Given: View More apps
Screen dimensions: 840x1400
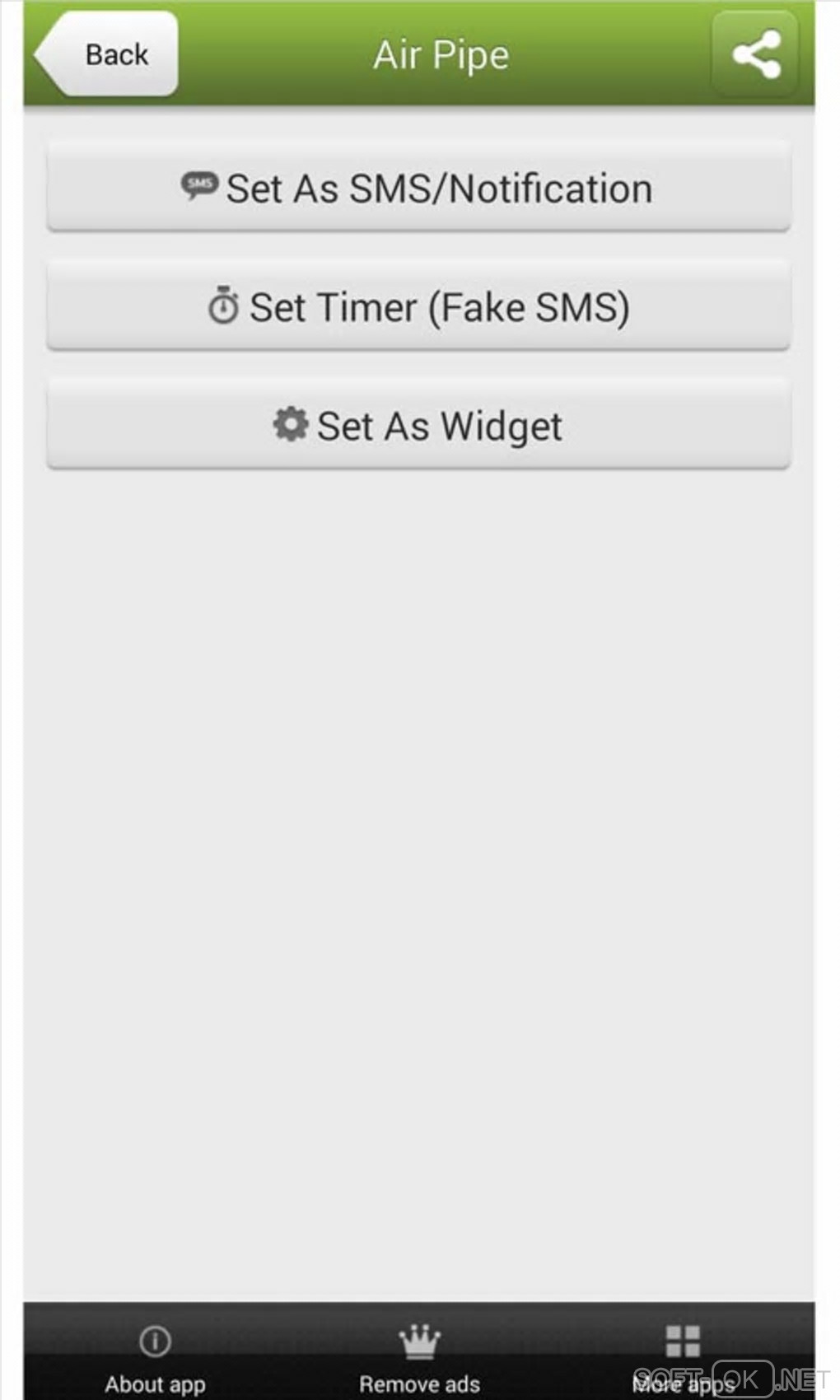Looking at the screenshot, I should click(682, 1357).
